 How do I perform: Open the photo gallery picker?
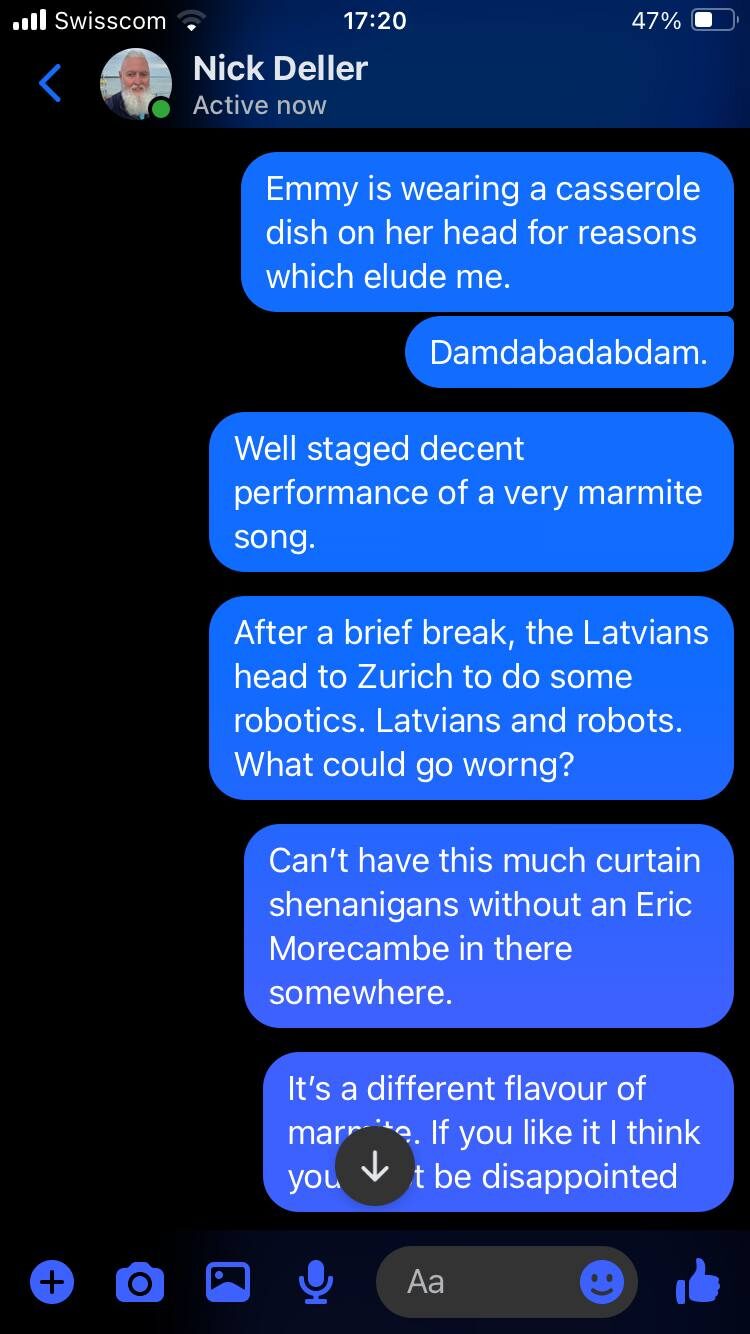[x=228, y=1281]
